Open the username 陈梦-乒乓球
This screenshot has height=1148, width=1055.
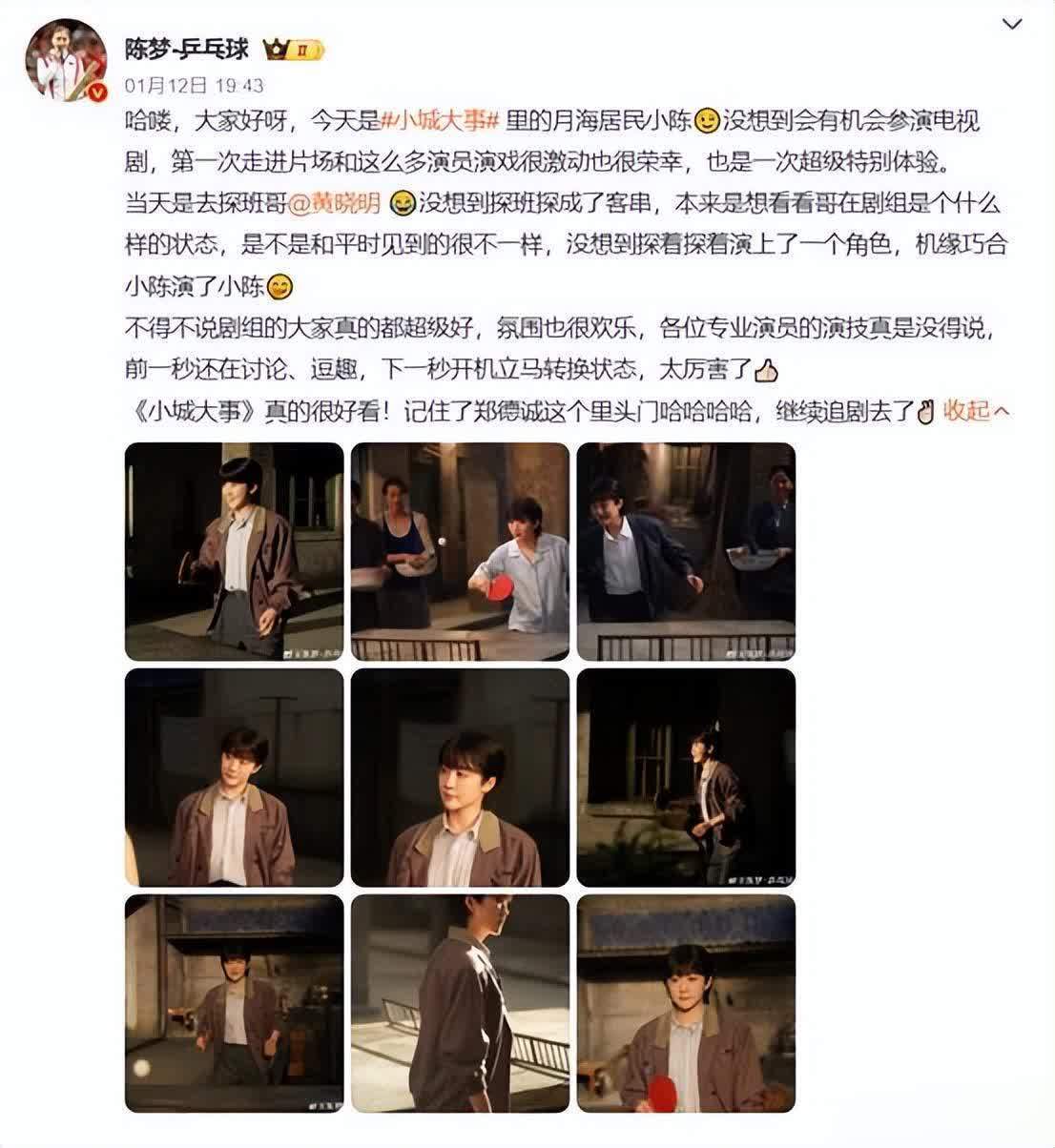click(187, 48)
